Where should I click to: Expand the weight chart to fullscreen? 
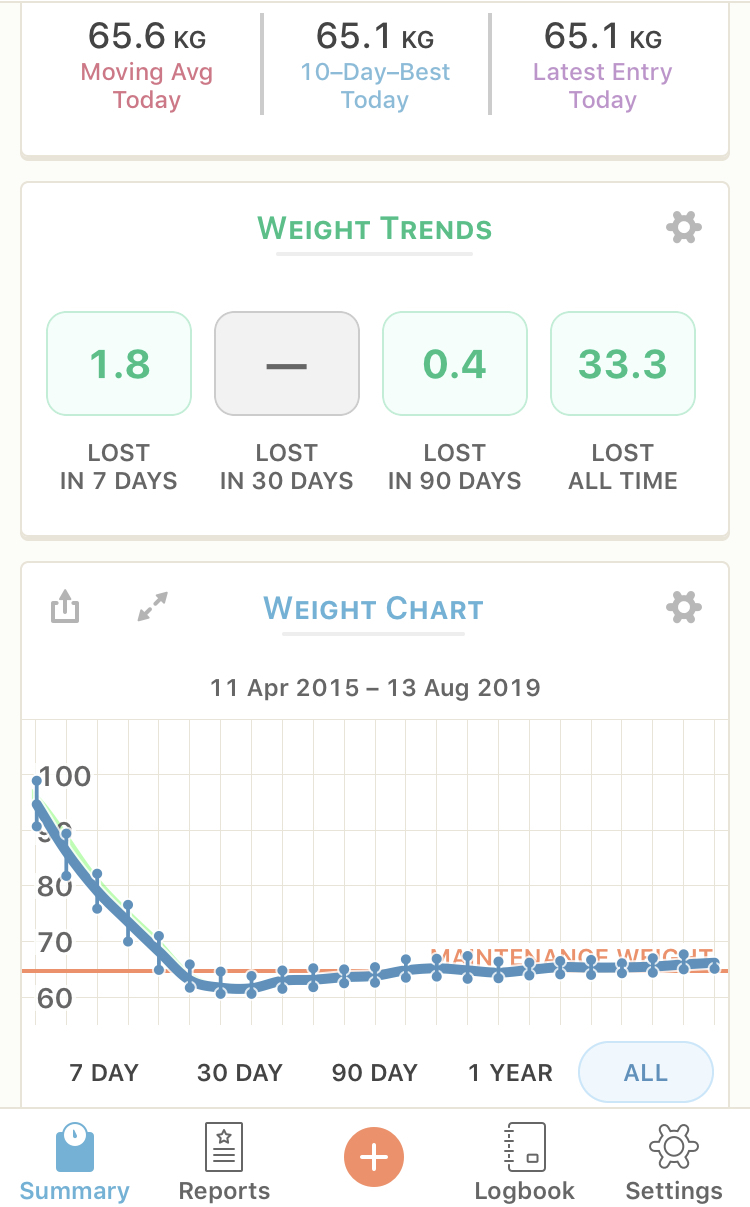tap(153, 607)
